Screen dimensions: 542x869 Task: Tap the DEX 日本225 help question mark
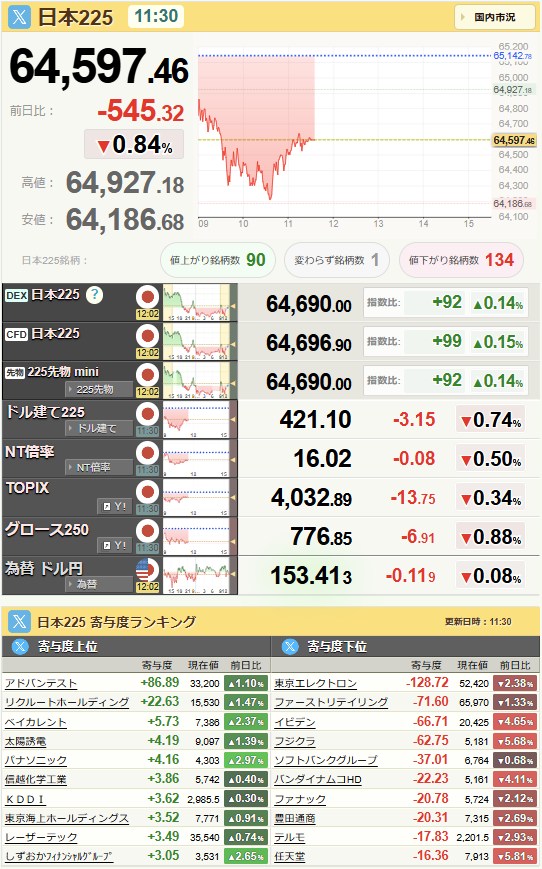pyautogui.click(x=95, y=294)
